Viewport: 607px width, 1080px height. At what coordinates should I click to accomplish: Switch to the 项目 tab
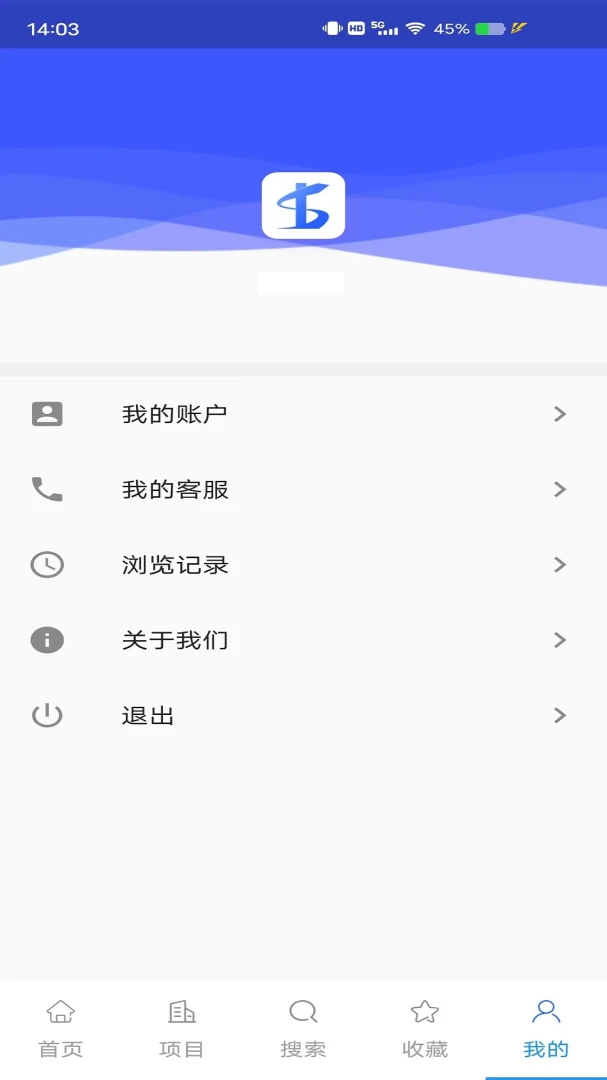182,1029
